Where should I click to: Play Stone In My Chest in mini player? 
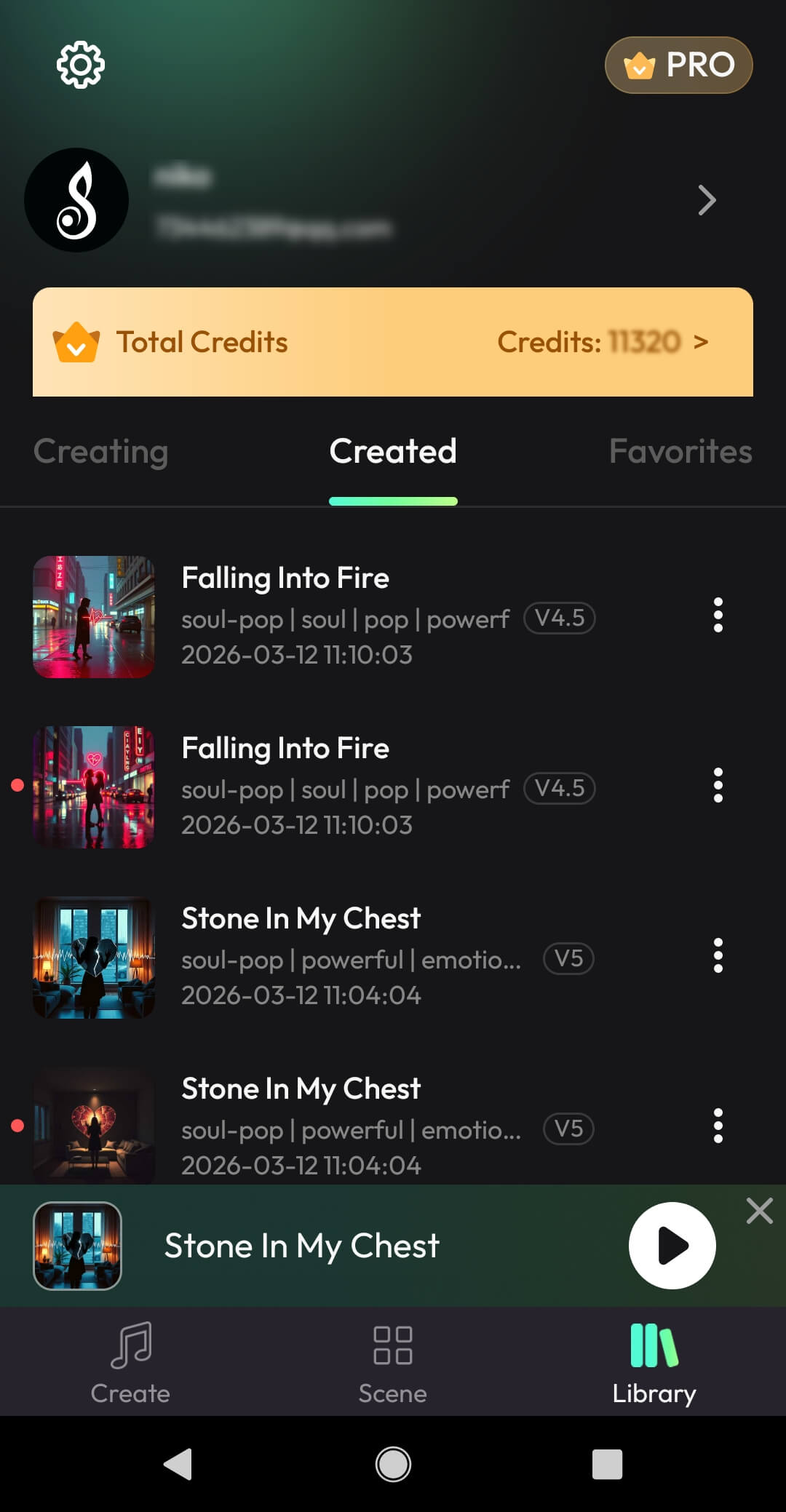point(672,1246)
